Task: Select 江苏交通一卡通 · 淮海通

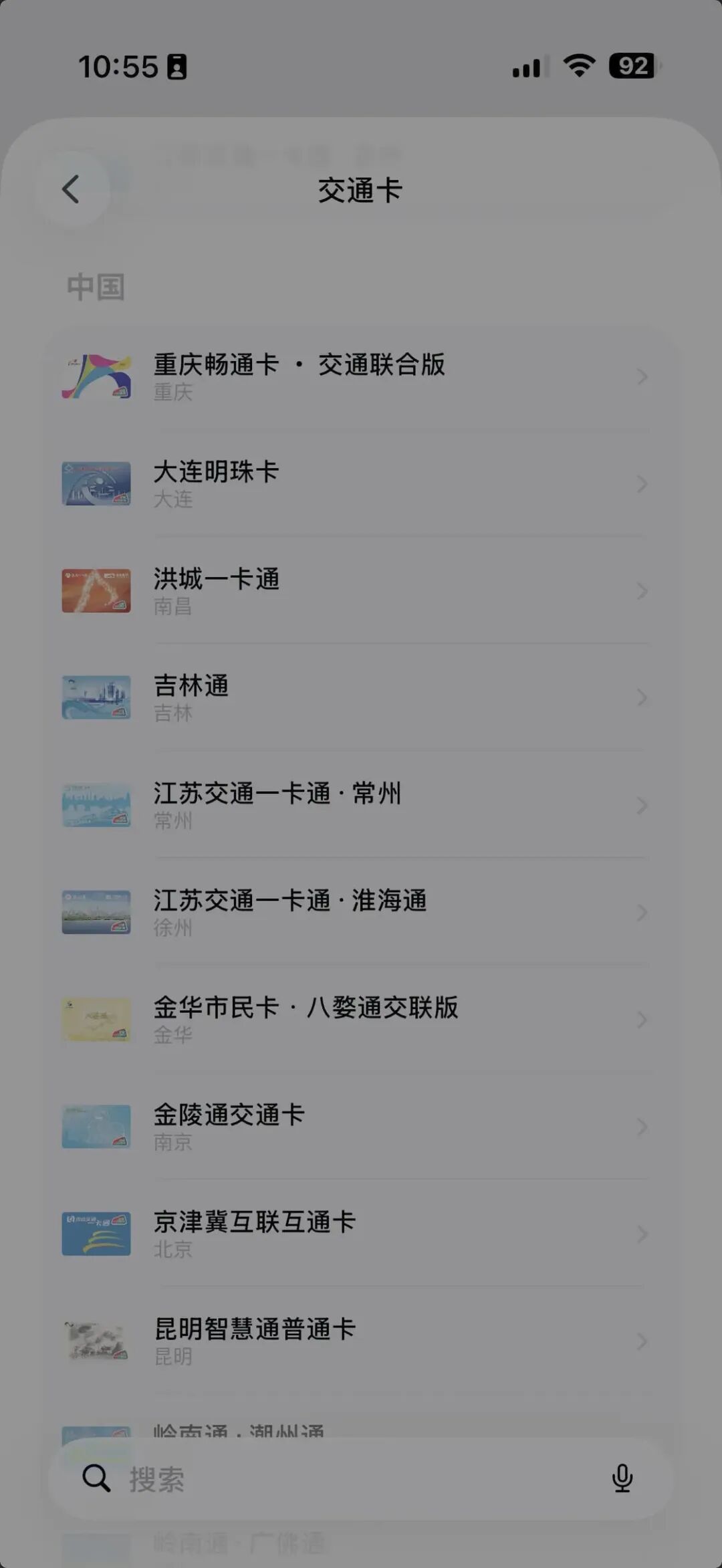Action: click(x=361, y=912)
